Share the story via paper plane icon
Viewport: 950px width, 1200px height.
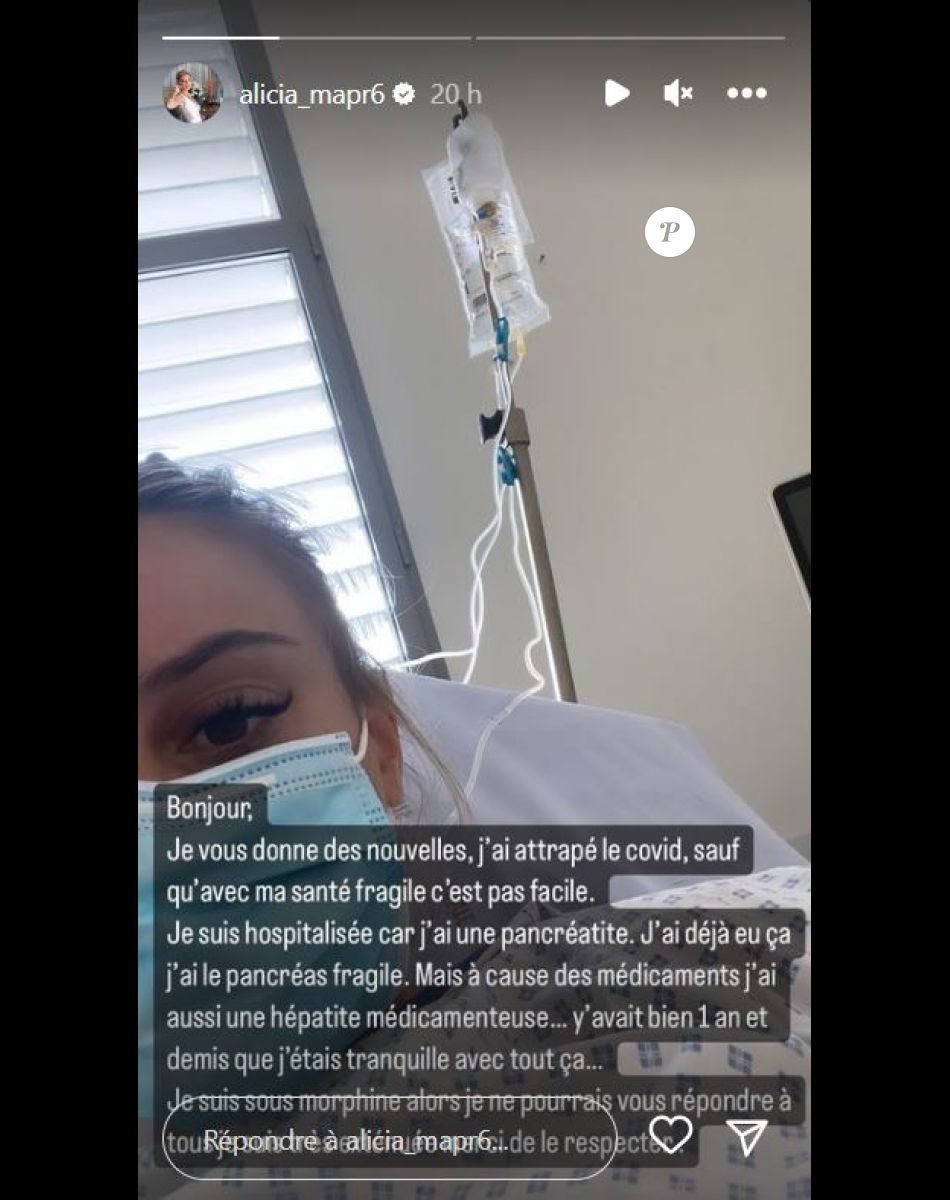[x=746, y=1137]
